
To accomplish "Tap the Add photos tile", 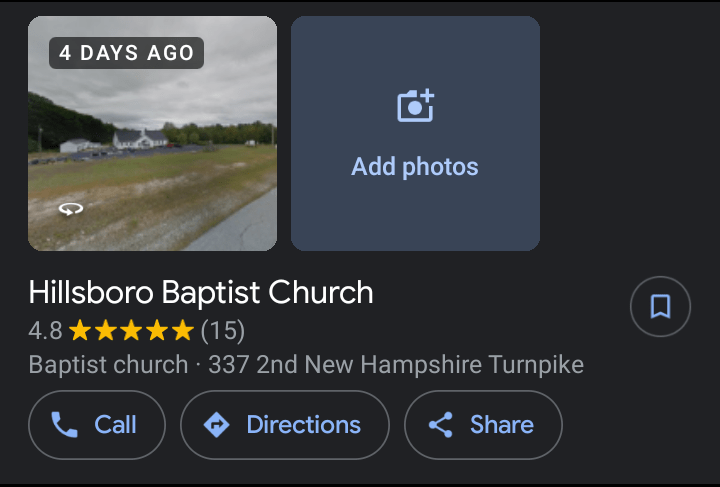I will point(415,133).
